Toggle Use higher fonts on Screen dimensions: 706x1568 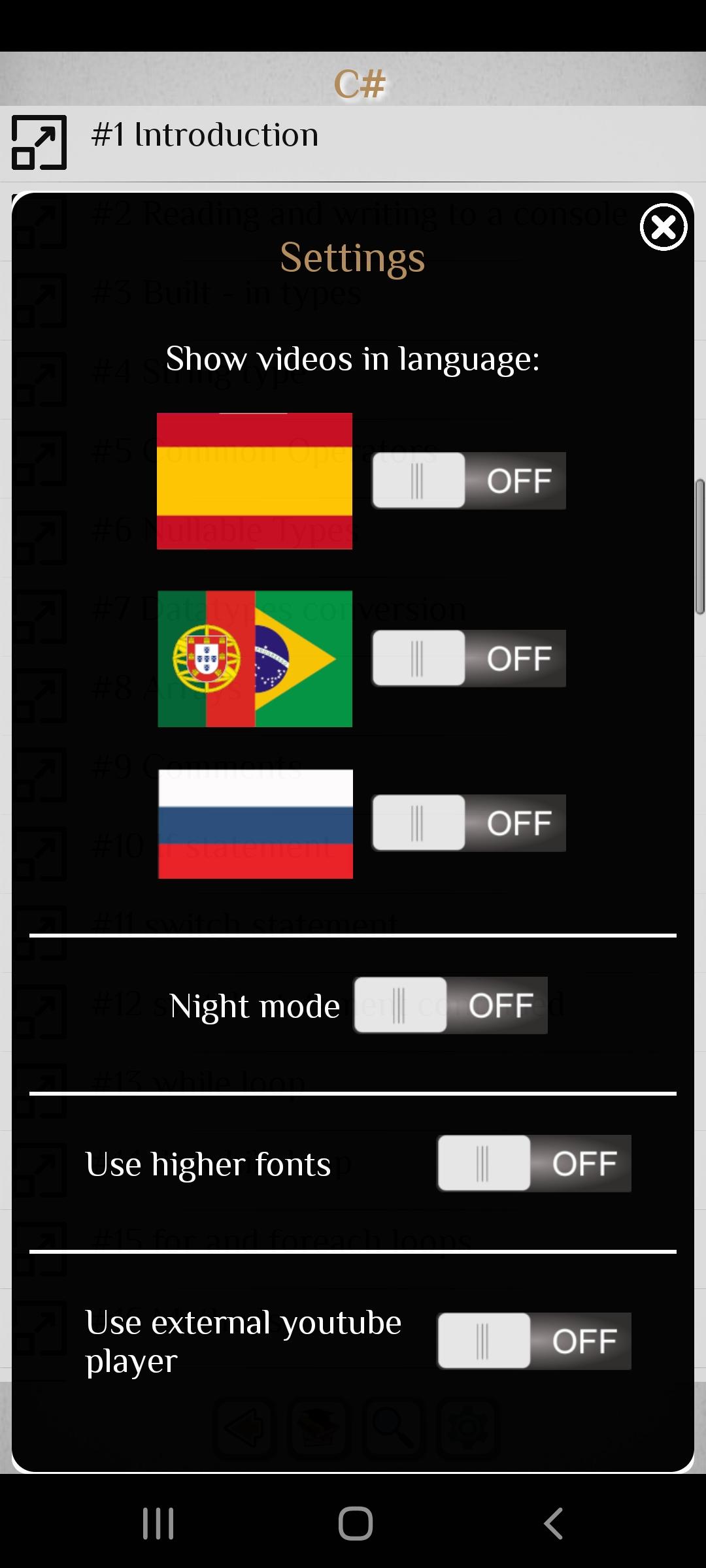click(534, 1163)
